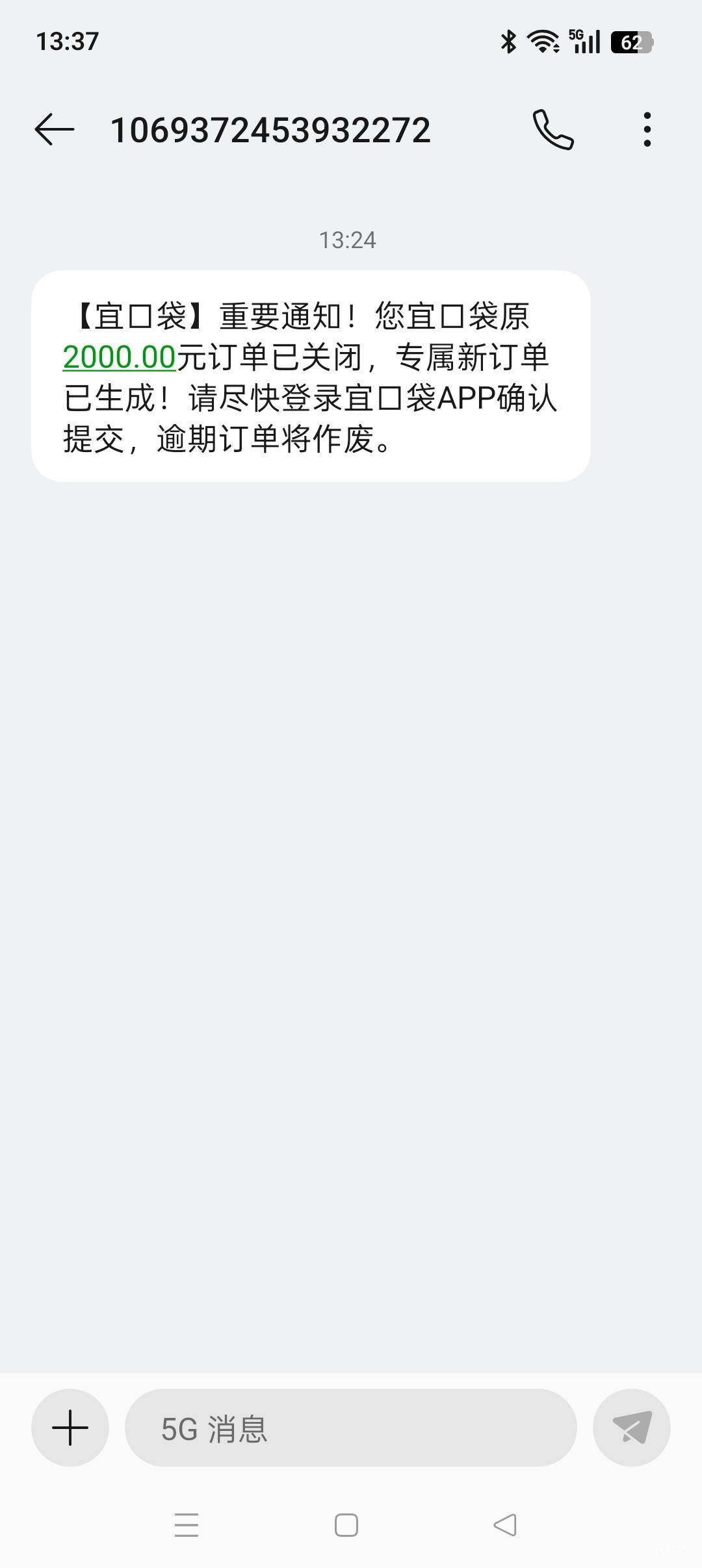702x1568 pixels.
Task: Call the number 1069372453932272
Action: click(x=553, y=130)
